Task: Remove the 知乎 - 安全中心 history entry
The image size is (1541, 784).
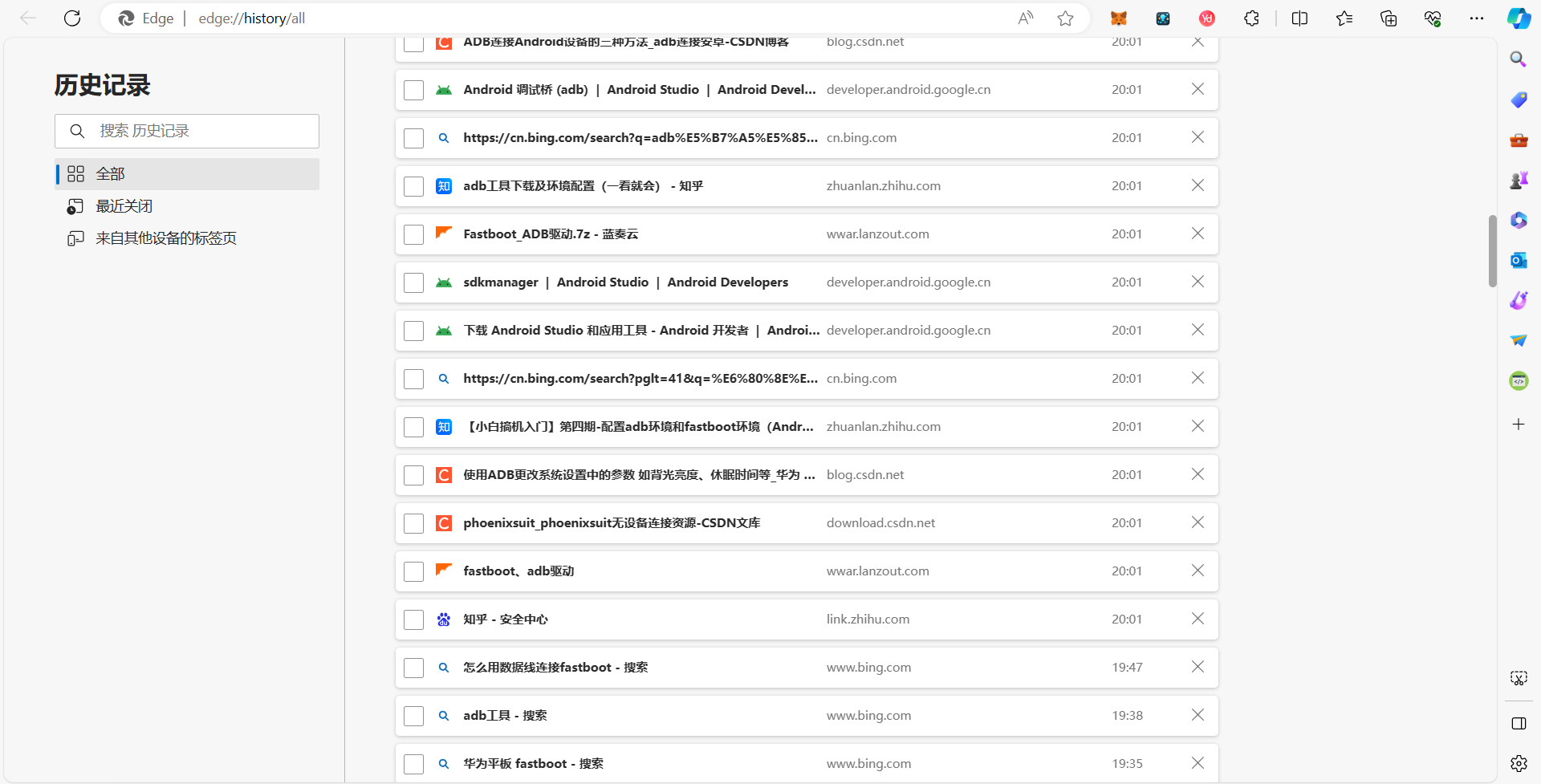Action: 1197,619
